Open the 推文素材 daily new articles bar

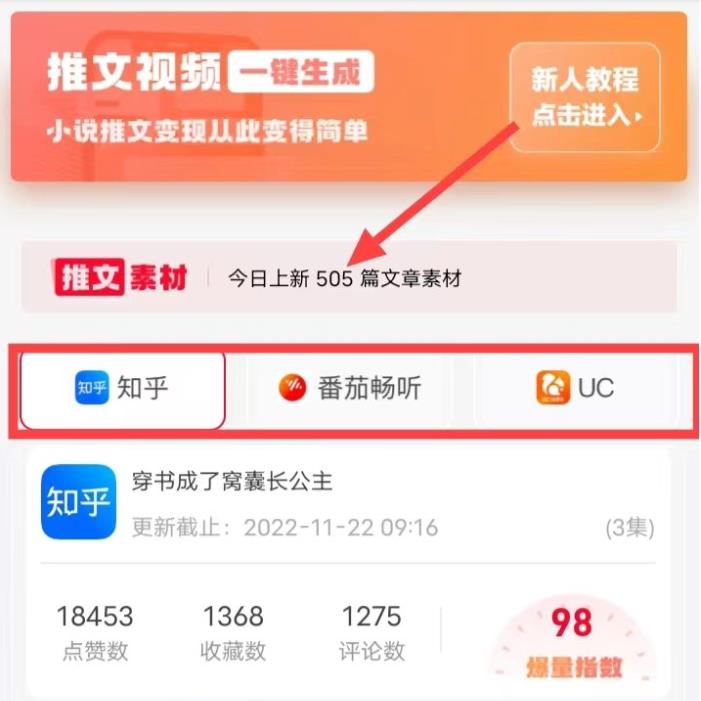click(x=349, y=277)
